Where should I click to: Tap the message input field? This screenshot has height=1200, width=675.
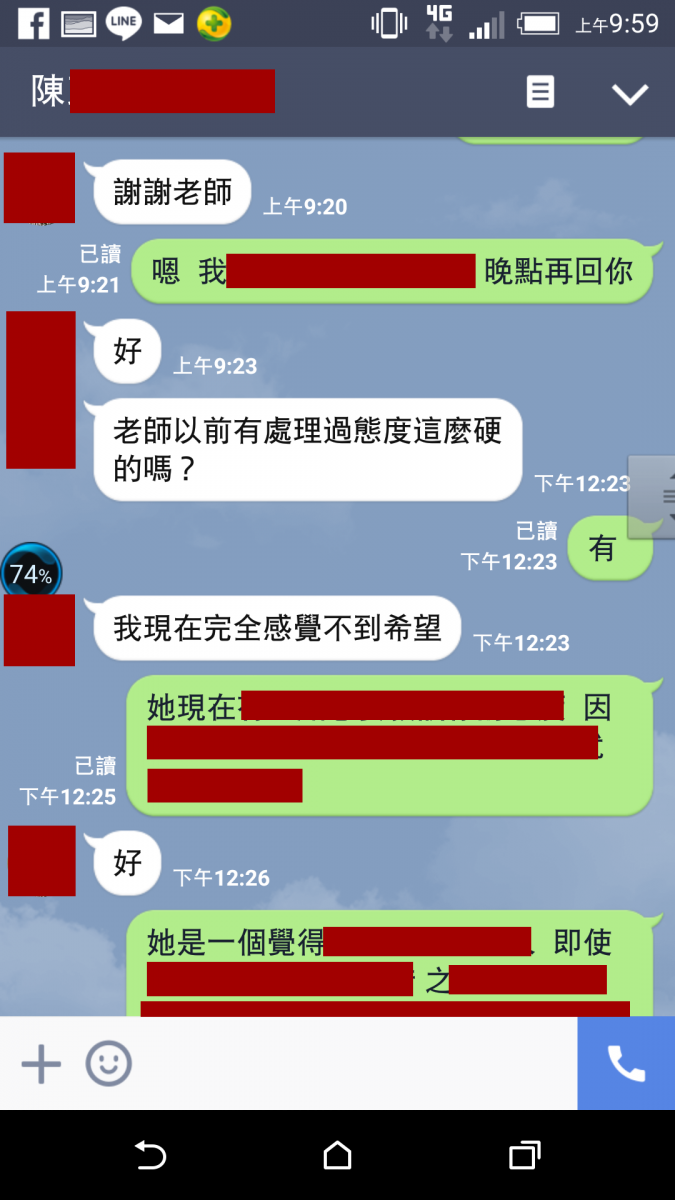coord(350,1064)
